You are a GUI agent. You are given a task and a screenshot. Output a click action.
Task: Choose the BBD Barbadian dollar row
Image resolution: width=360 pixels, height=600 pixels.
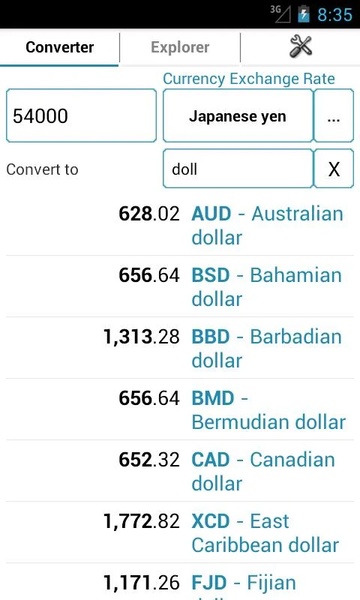pyautogui.click(x=180, y=348)
